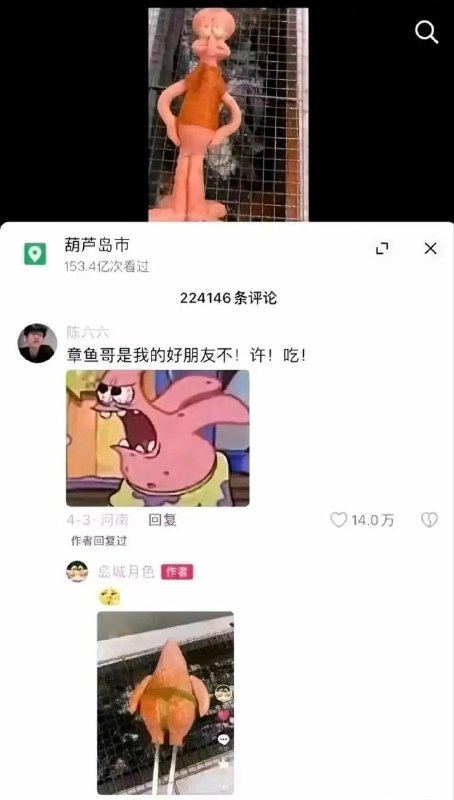
Task: Open the image in 岛城月色's reply
Action: pyautogui.click(x=165, y=702)
